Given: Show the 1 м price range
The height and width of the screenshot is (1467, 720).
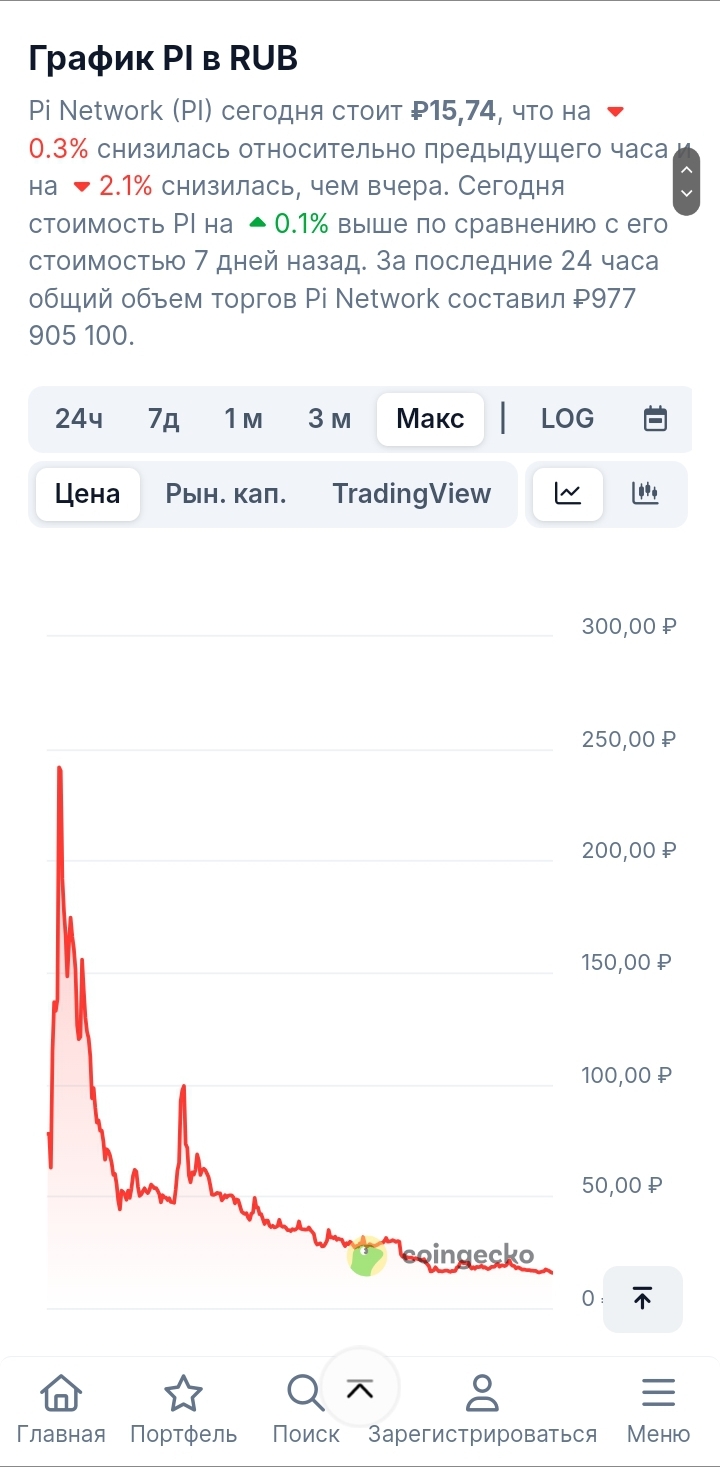Looking at the screenshot, I should pos(243,419).
